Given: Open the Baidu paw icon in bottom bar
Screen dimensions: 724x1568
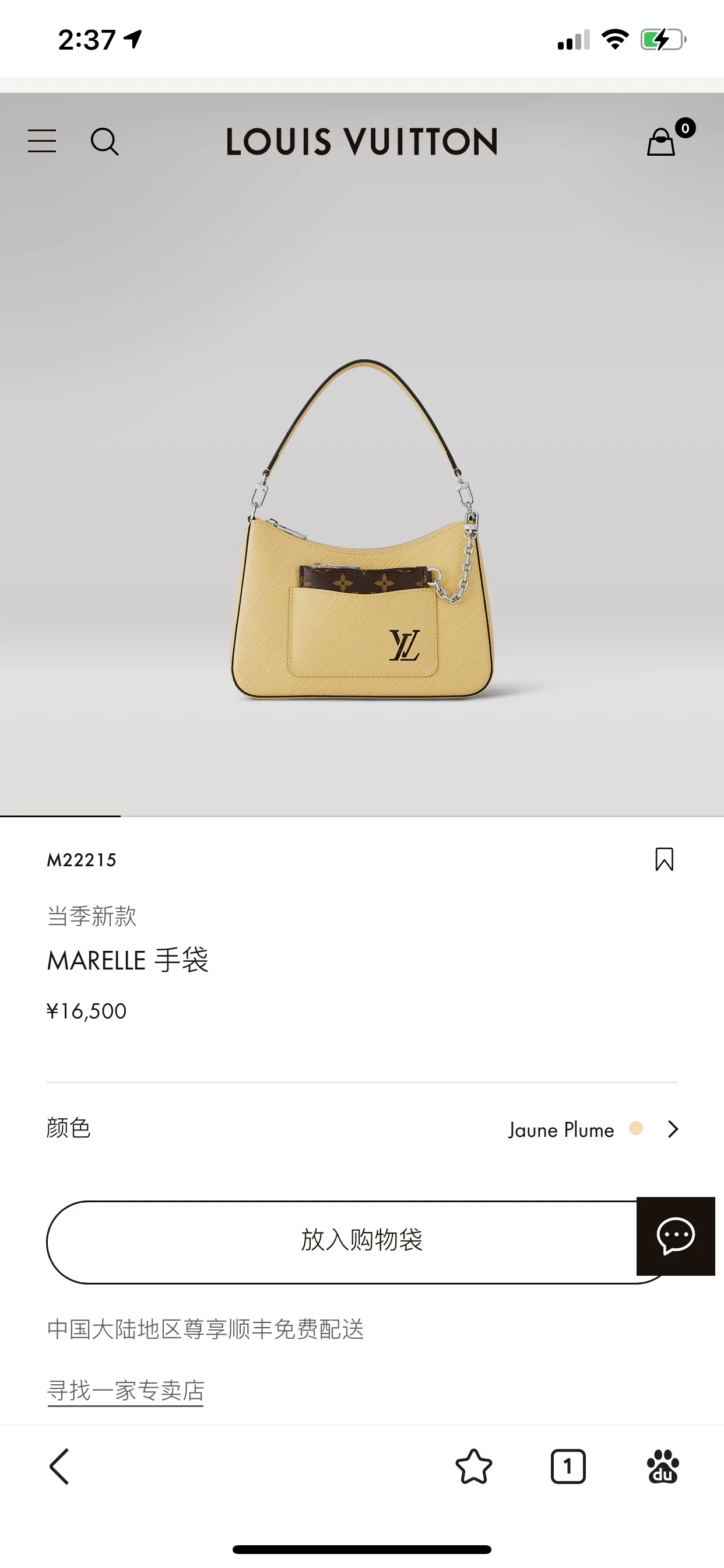Looking at the screenshot, I should click(663, 1467).
